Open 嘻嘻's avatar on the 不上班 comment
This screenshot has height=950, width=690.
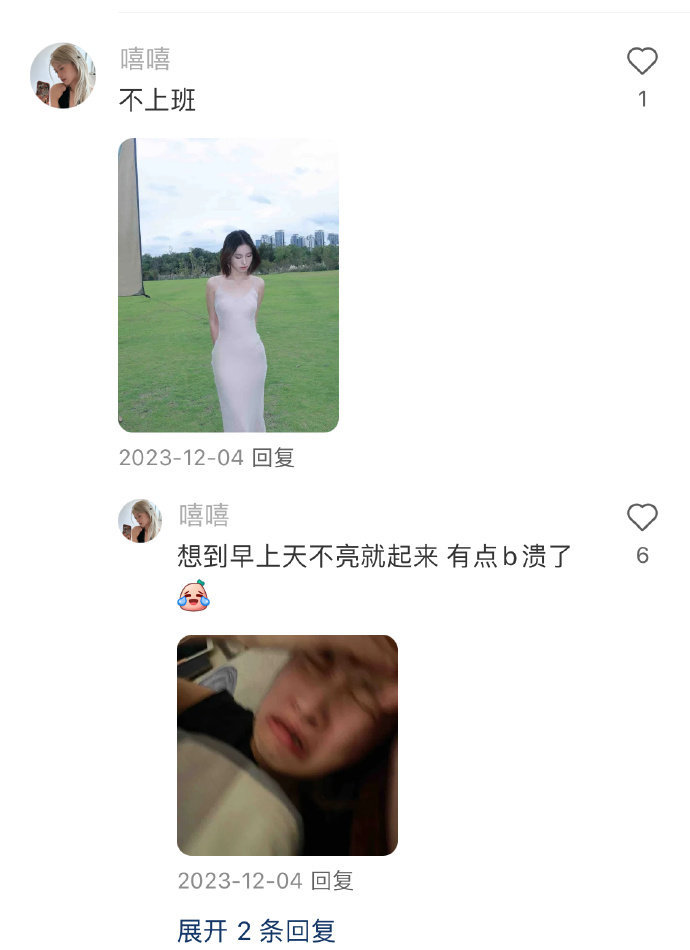tap(62, 75)
